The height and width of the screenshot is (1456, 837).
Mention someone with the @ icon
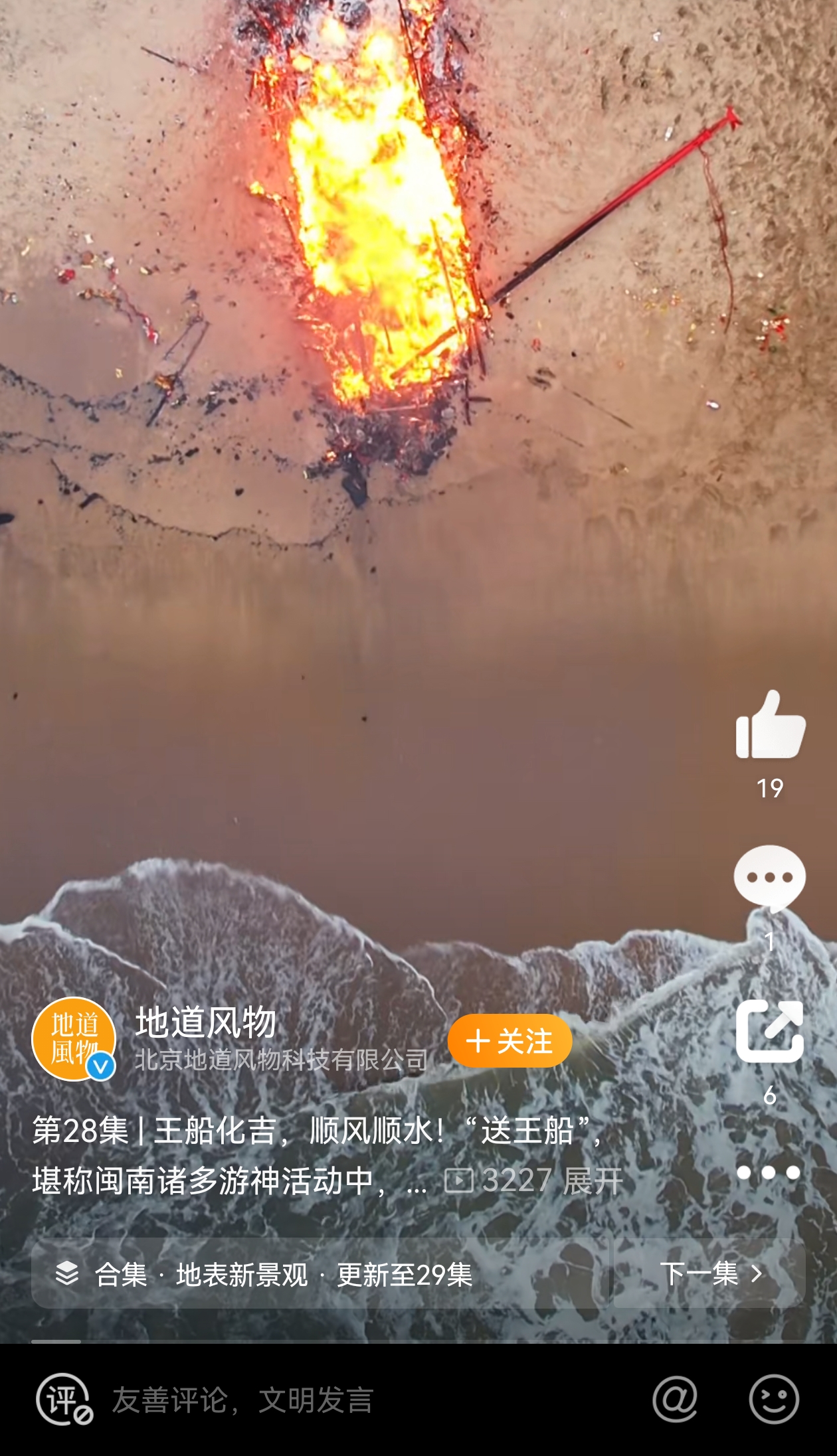675,1399
